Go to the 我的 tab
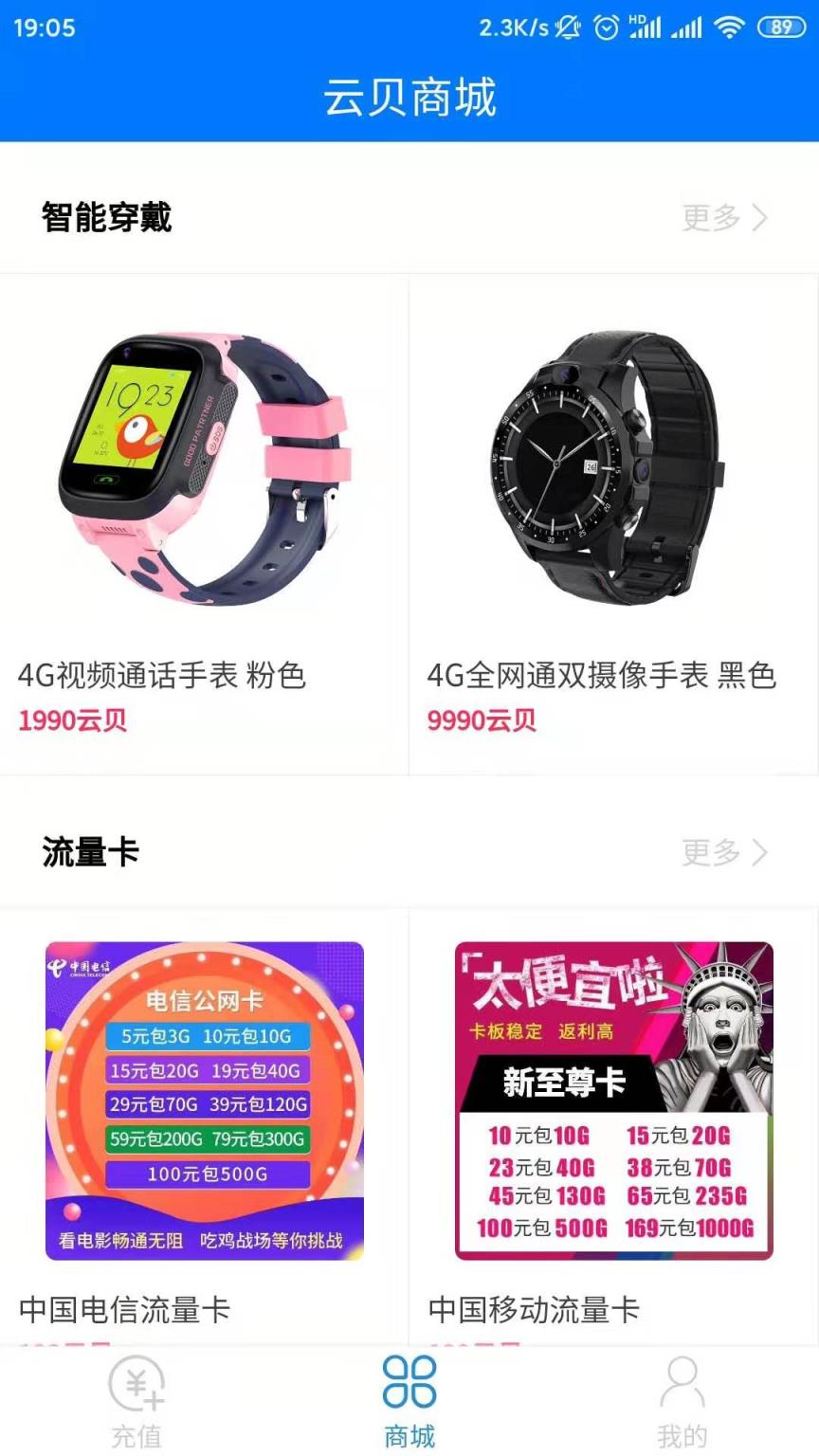Screen dimensions: 819x1456 coord(682,1402)
